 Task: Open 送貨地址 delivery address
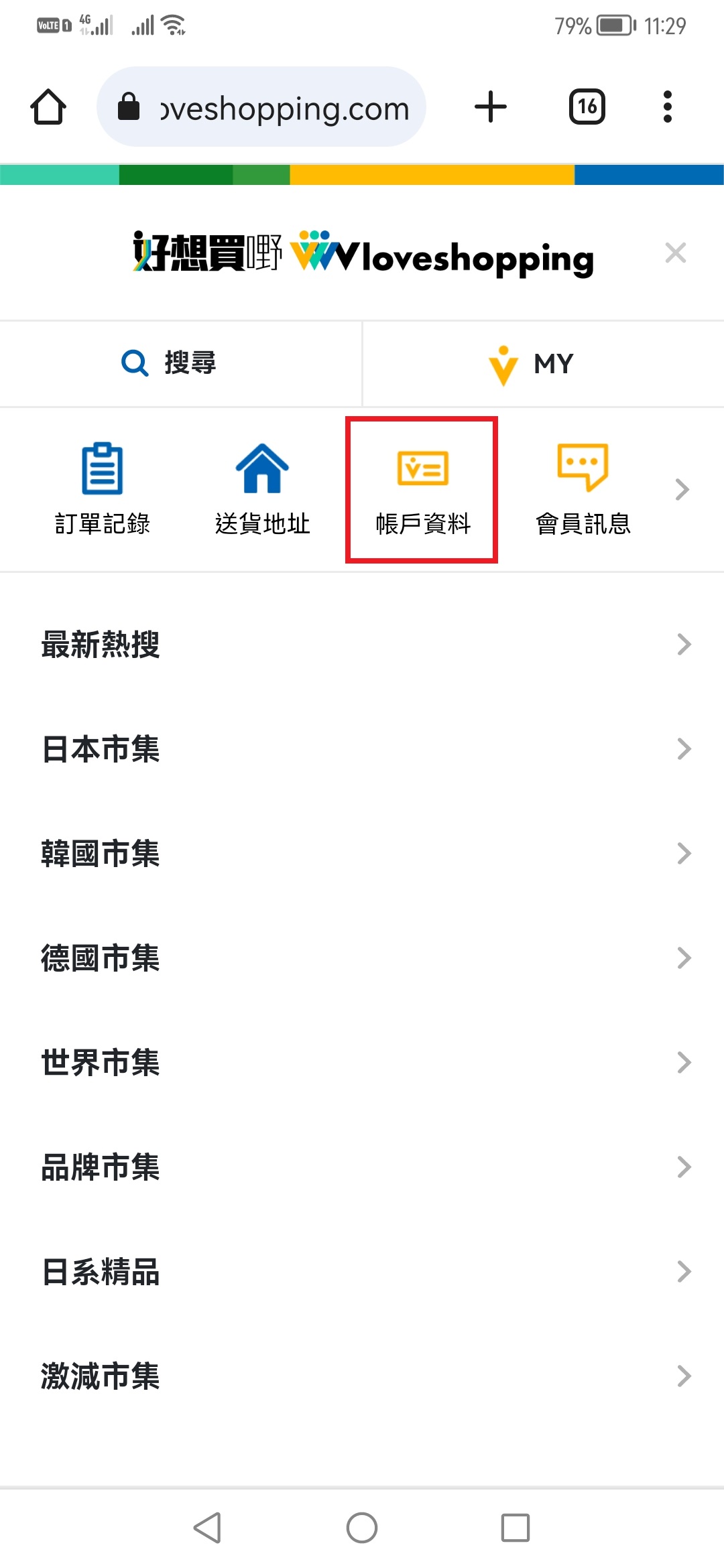pyautogui.click(x=262, y=489)
